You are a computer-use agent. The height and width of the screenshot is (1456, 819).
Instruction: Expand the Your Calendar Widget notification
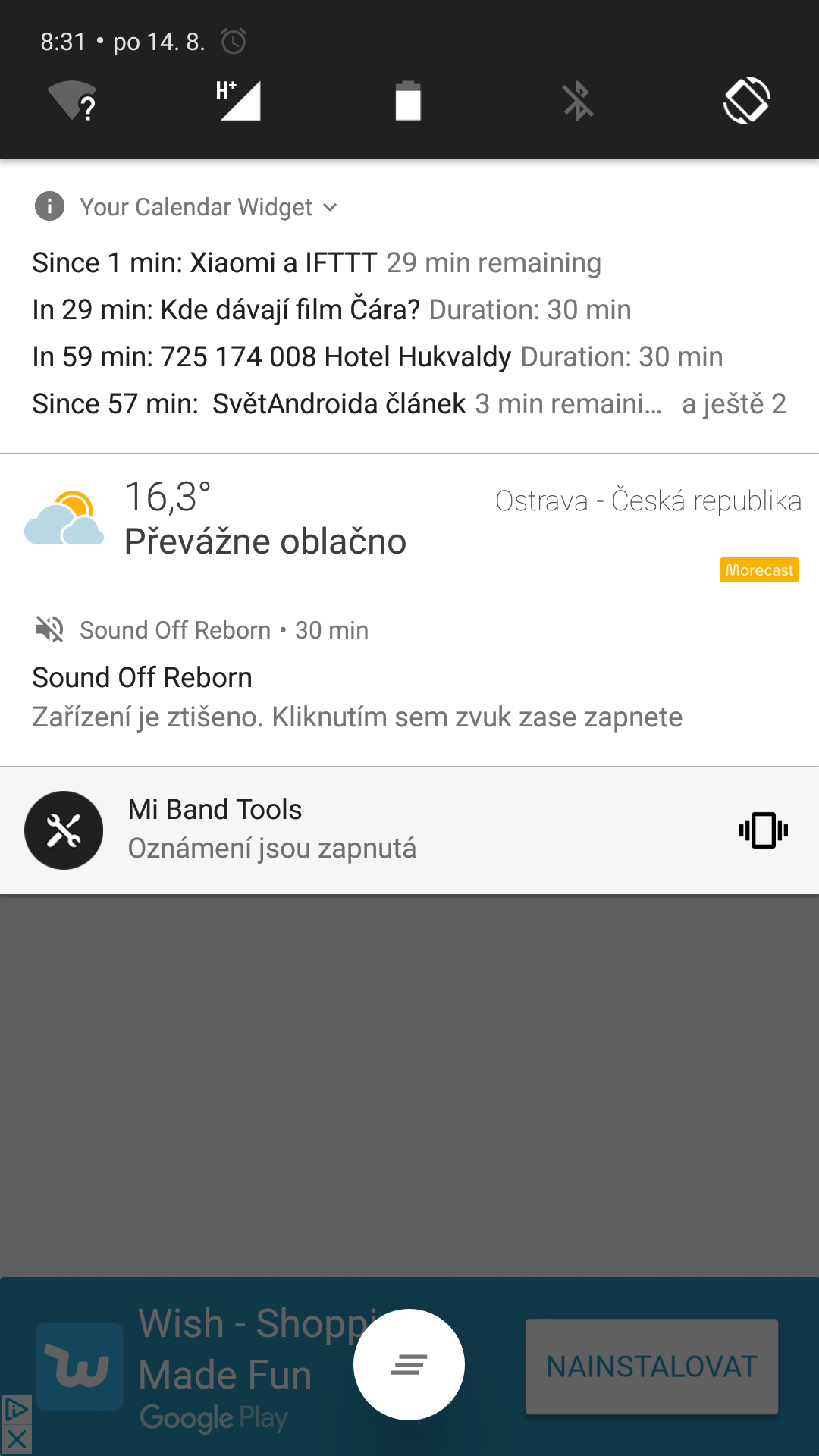[x=330, y=207]
